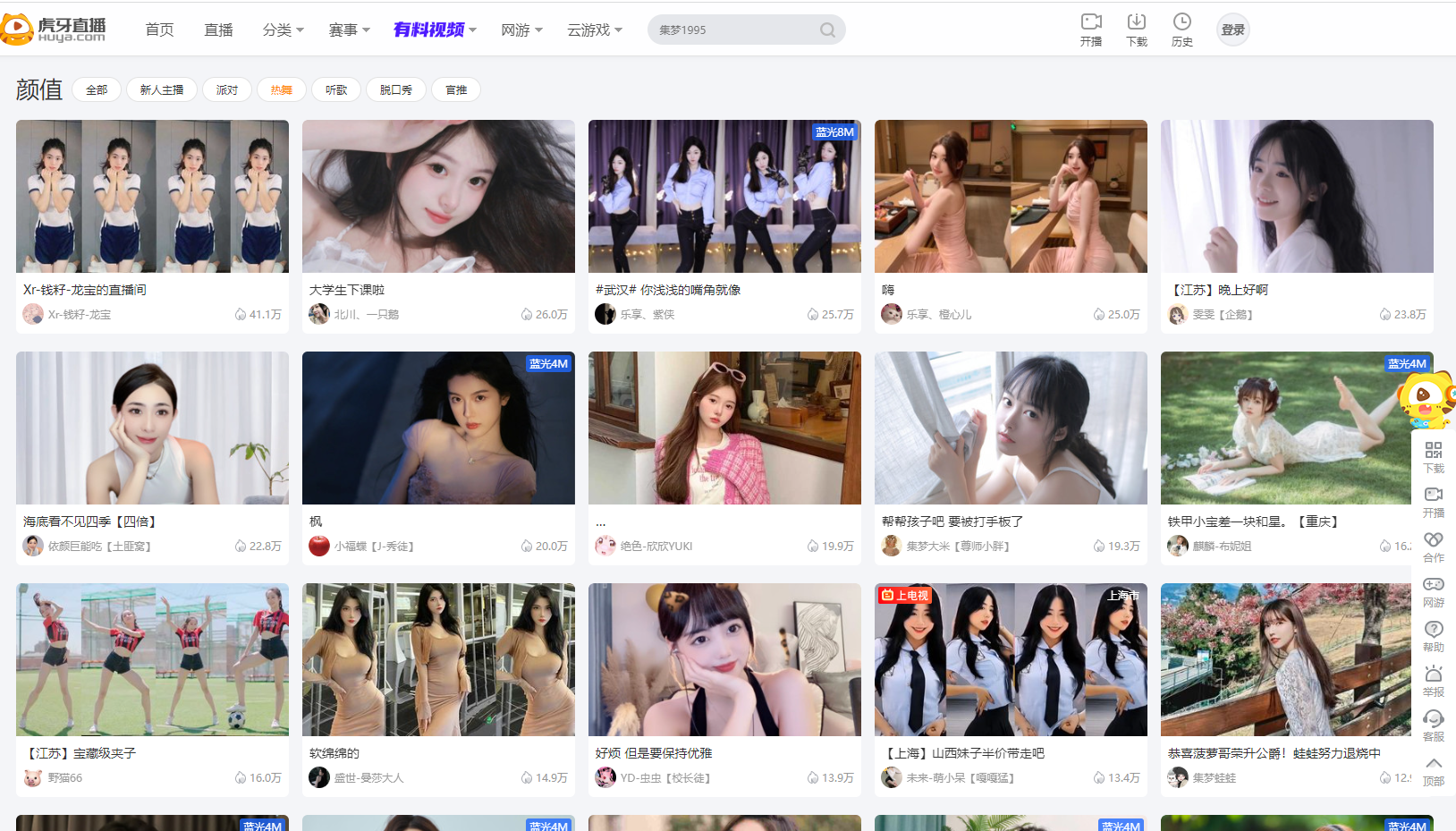The width and height of the screenshot is (1456, 831).
Task: Filter by 新人主播 chip
Action: 162,90
